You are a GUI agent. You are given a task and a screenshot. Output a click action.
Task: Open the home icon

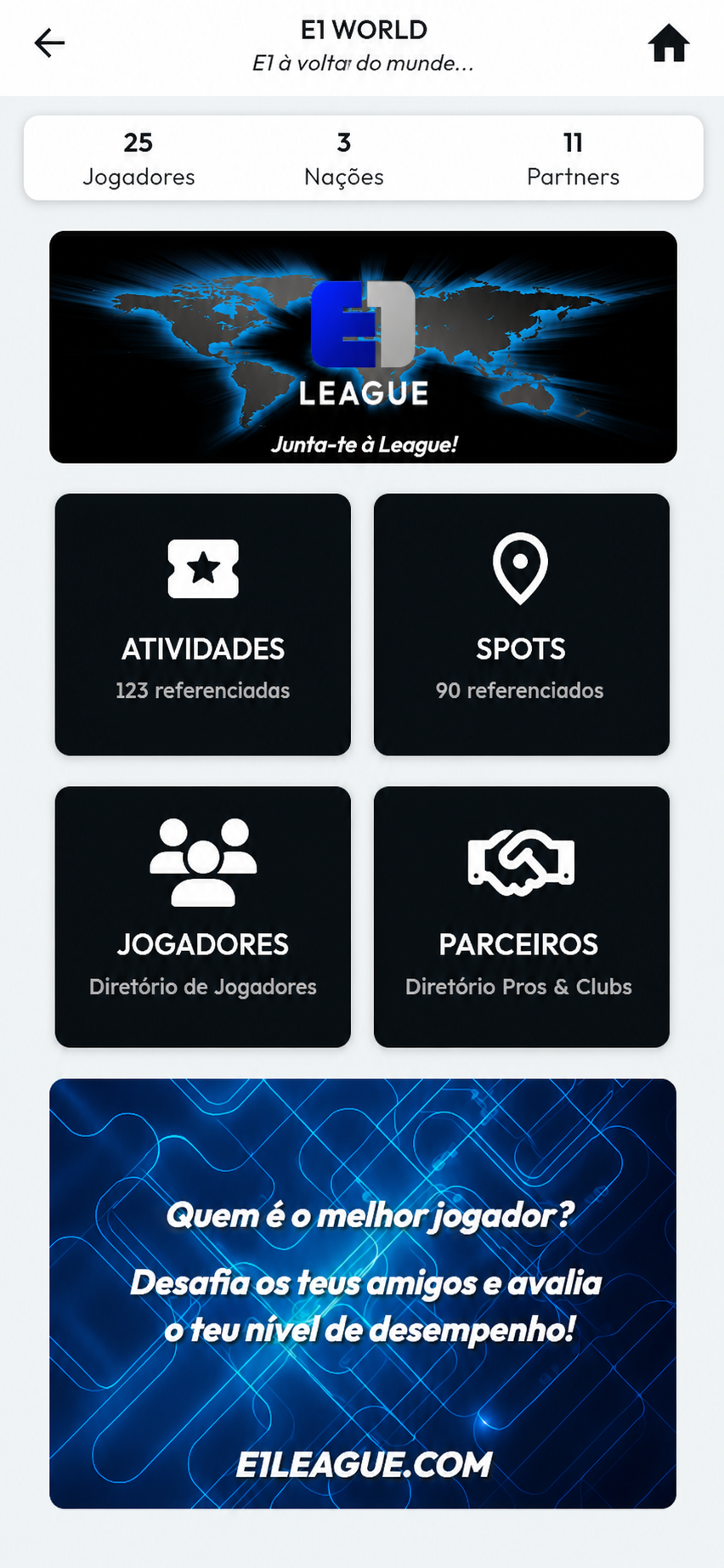click(x=669, y=43)
